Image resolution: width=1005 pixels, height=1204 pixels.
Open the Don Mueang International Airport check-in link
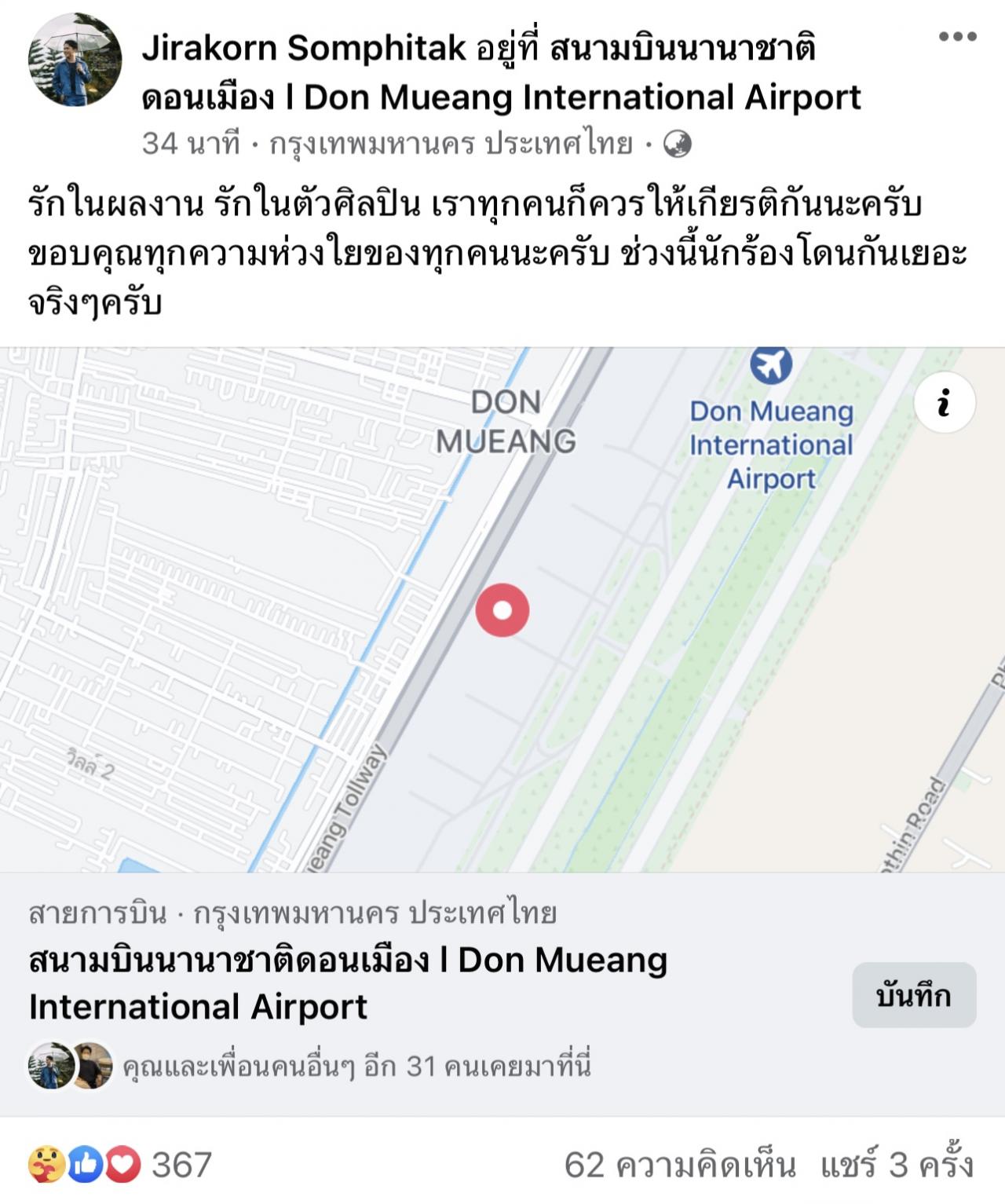pos(581,97)
